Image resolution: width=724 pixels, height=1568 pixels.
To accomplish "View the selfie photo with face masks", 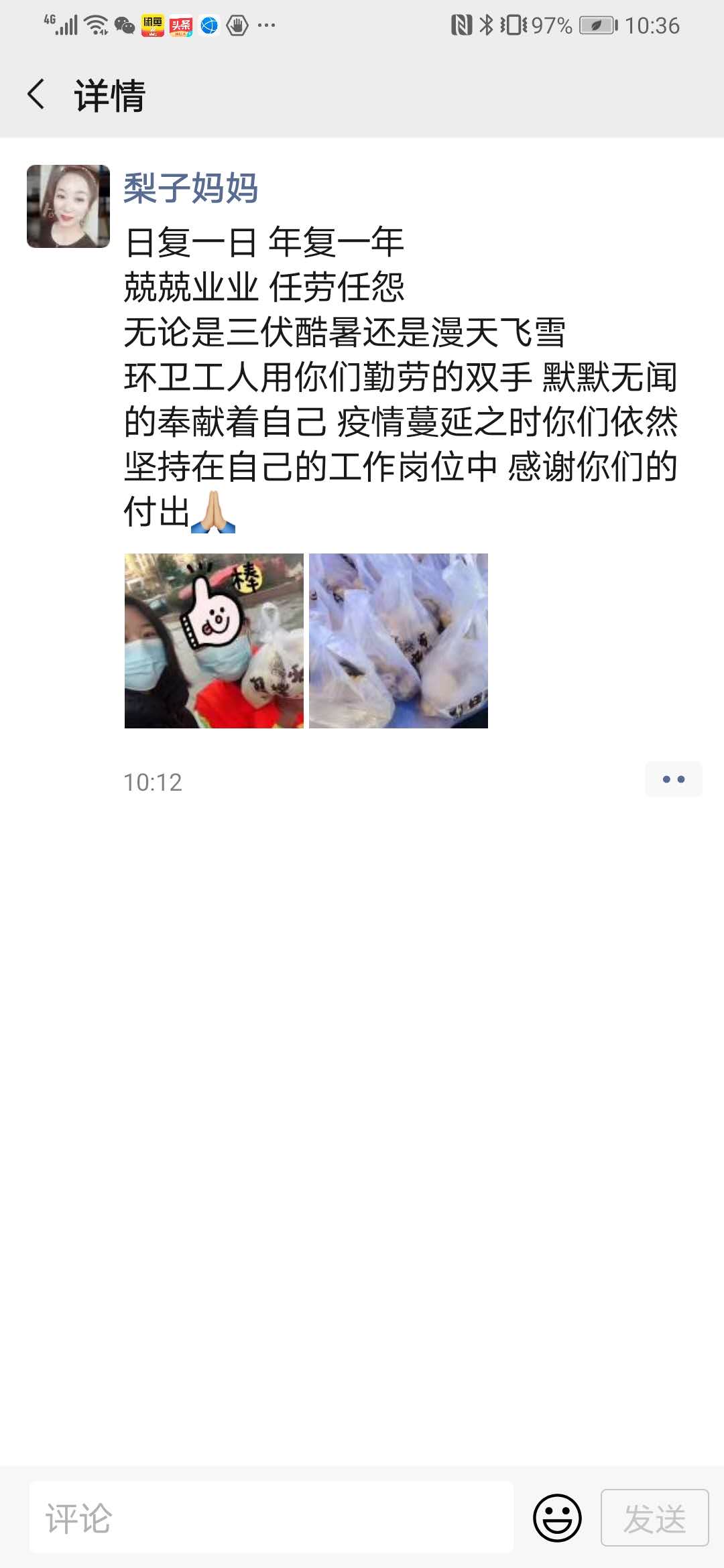I will tap(214, 641).
